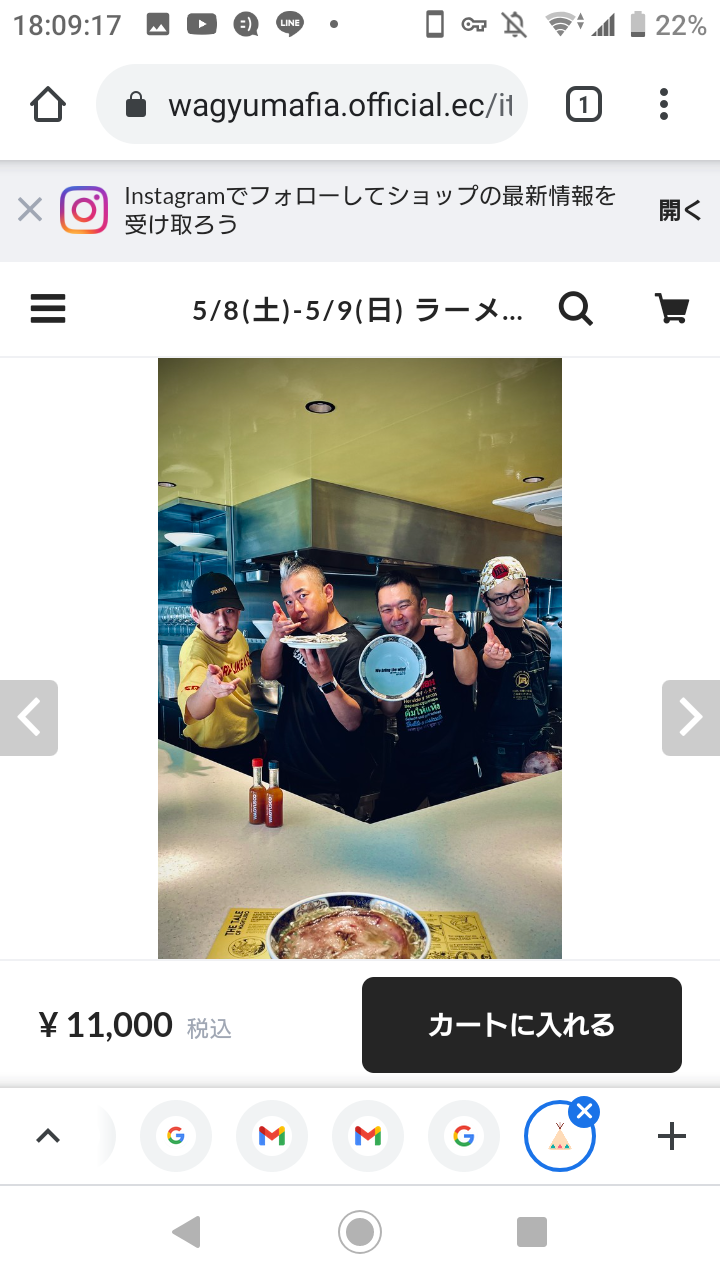Viewport: 720px width, 1280px height.
Task: Tap 開く on the Instagram banner
Action: [x=680, y=210]
